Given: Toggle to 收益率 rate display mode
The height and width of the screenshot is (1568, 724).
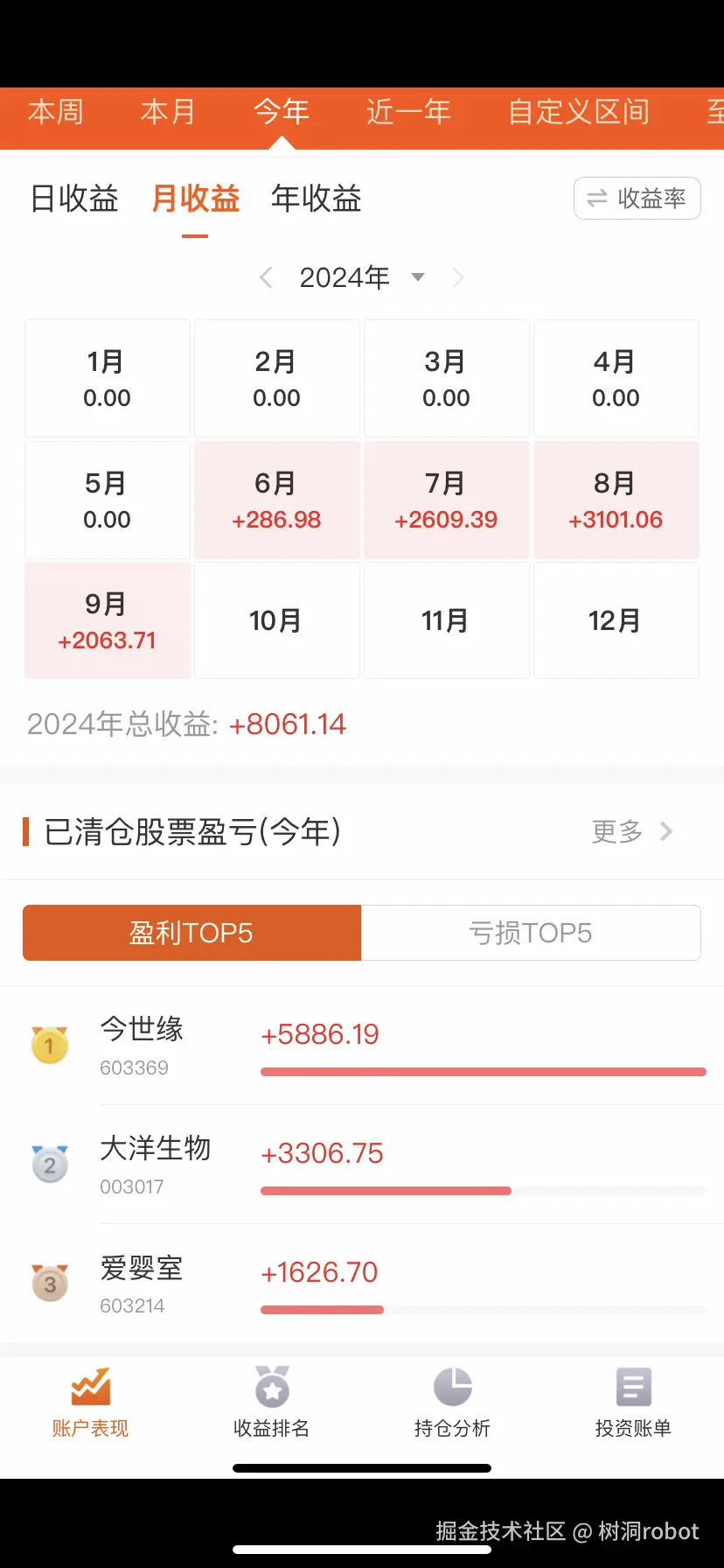Looking at the screenshot, I should 637,199.
